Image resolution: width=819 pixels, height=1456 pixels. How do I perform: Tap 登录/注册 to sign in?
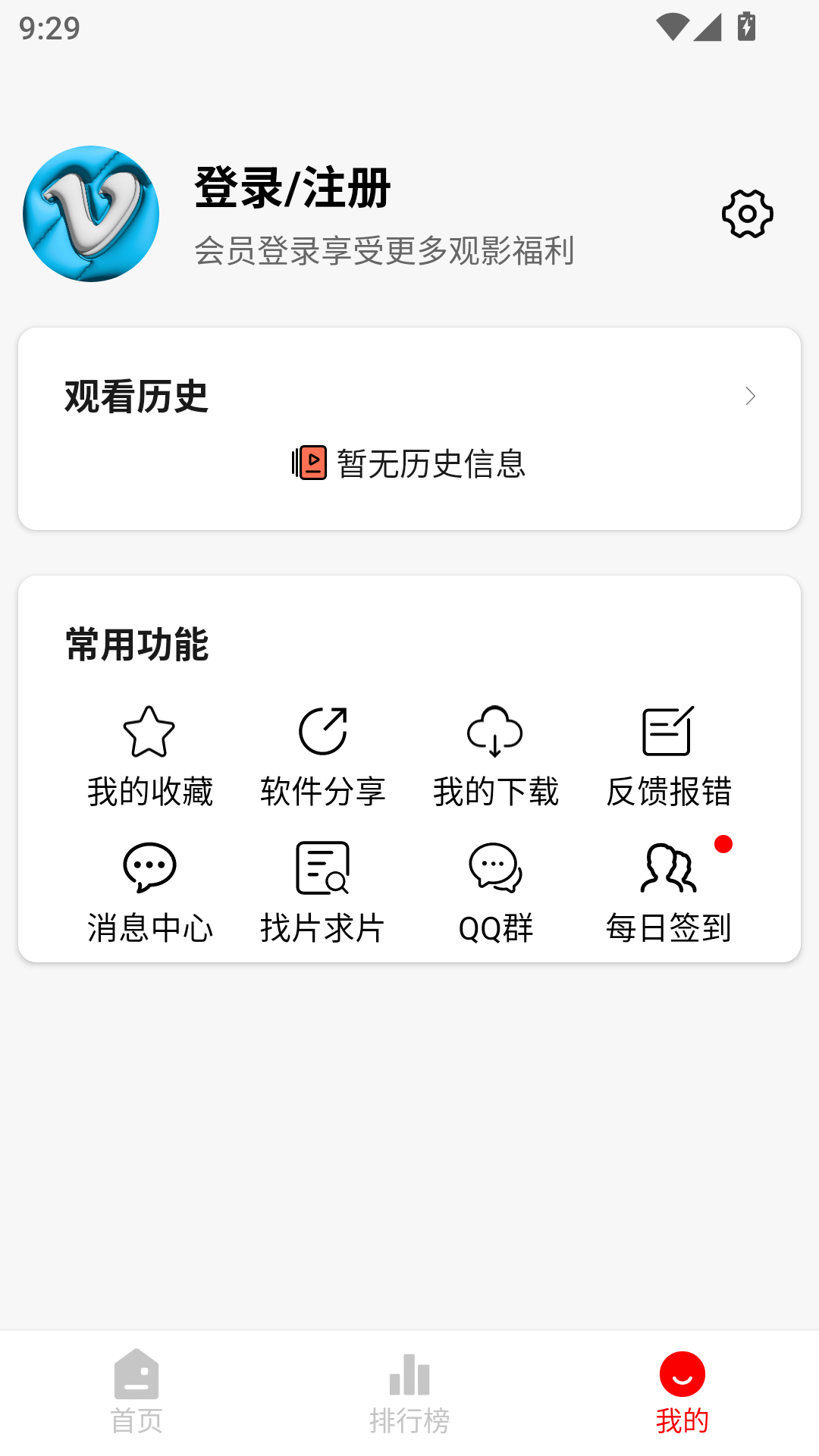(x=293, y=188)
